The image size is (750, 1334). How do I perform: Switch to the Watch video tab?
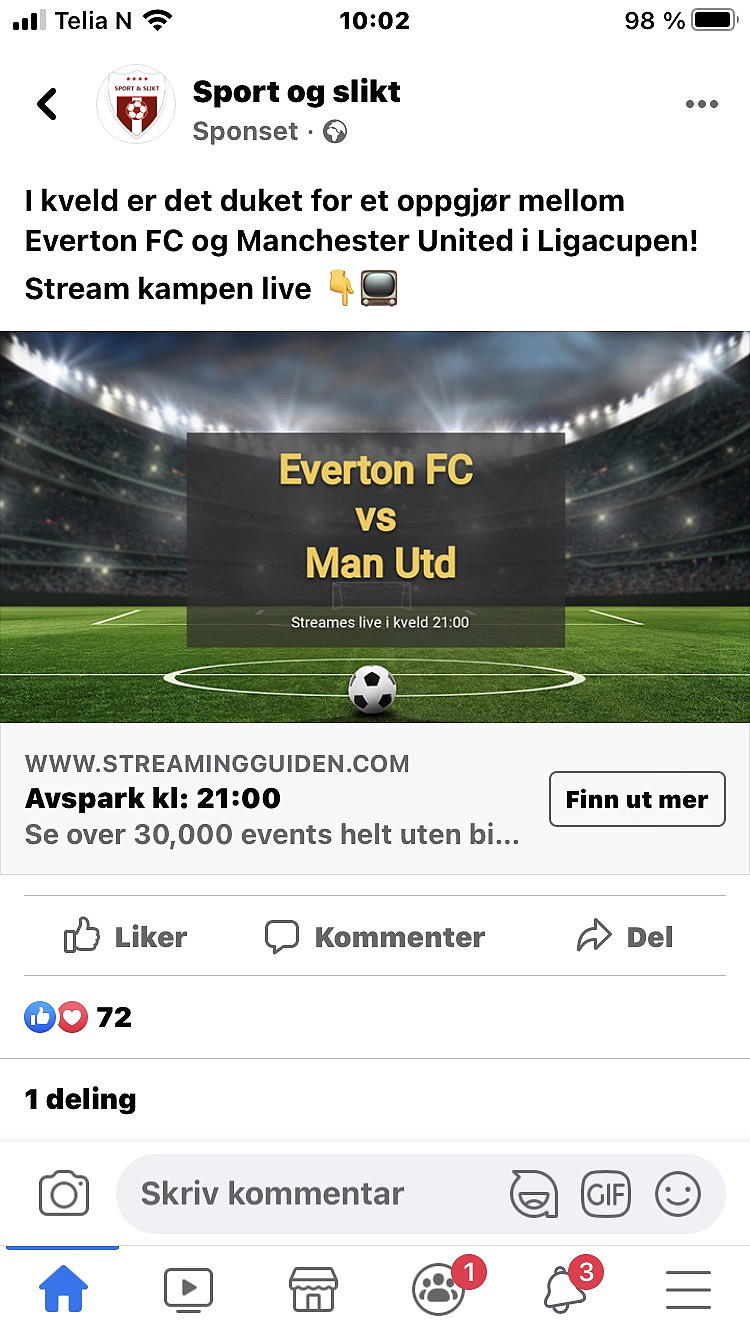tap(188, 1290)
